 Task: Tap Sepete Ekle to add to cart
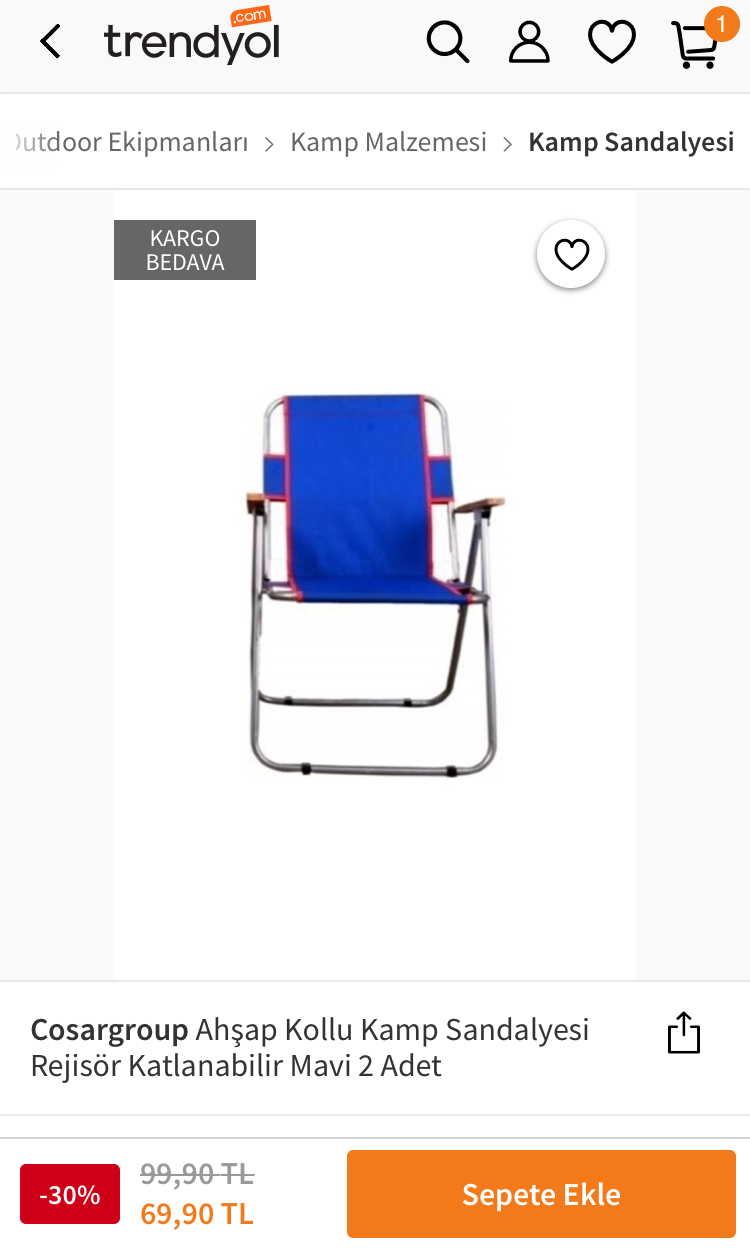pos(541,1194)
